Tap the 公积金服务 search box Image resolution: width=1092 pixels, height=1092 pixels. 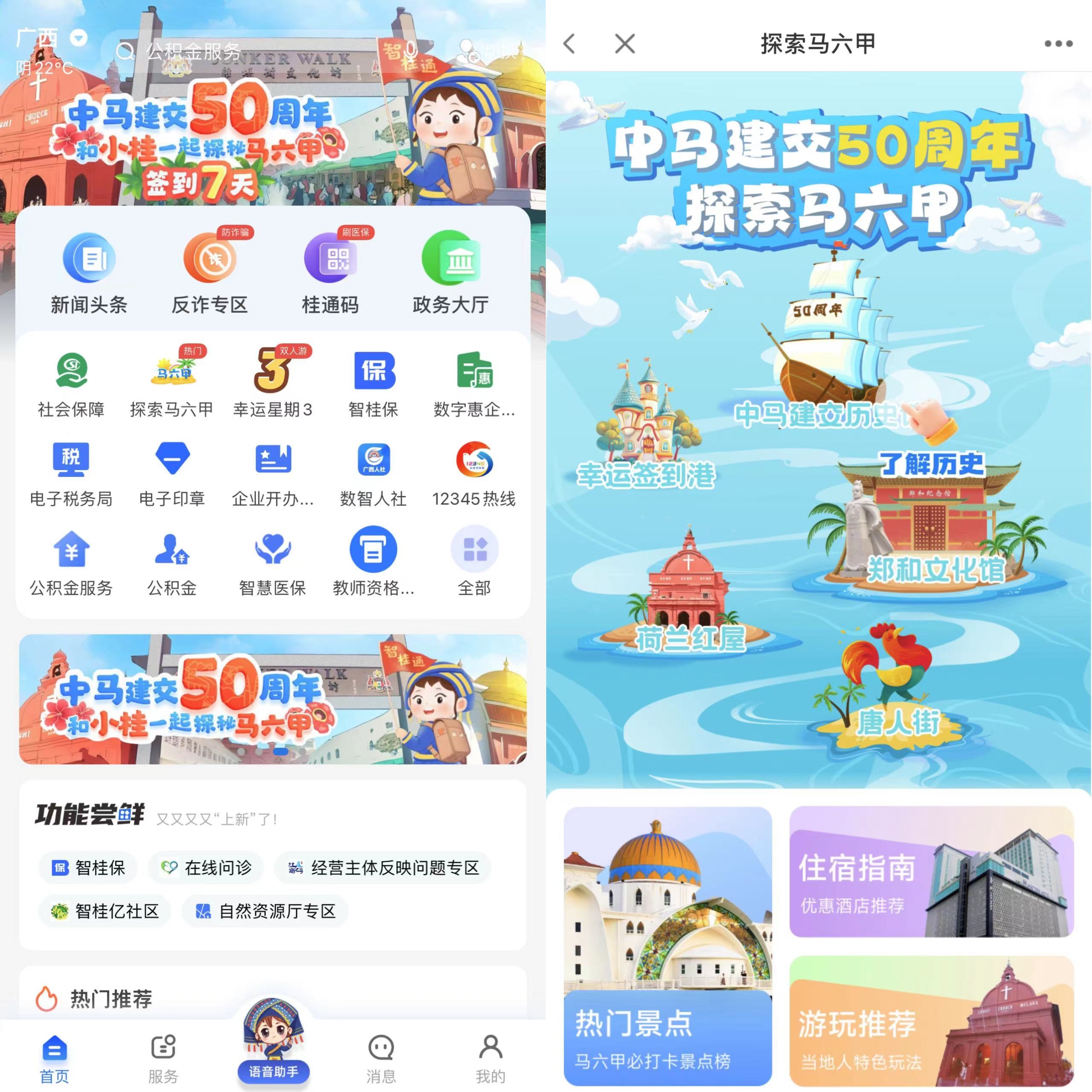click(x=237, y=52)
